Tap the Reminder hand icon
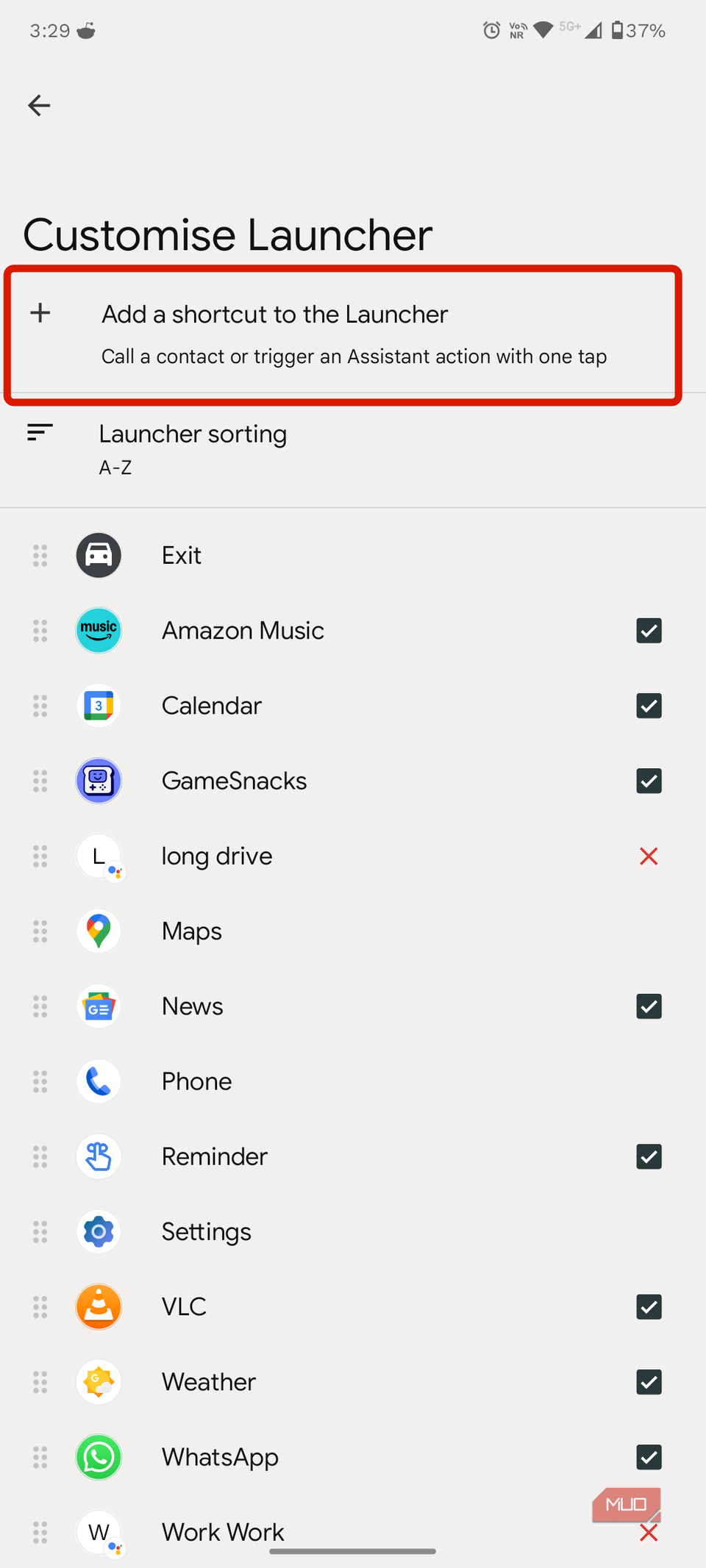The width and height of the screenshot is (706, 1568). click(x=99, y=1156)
